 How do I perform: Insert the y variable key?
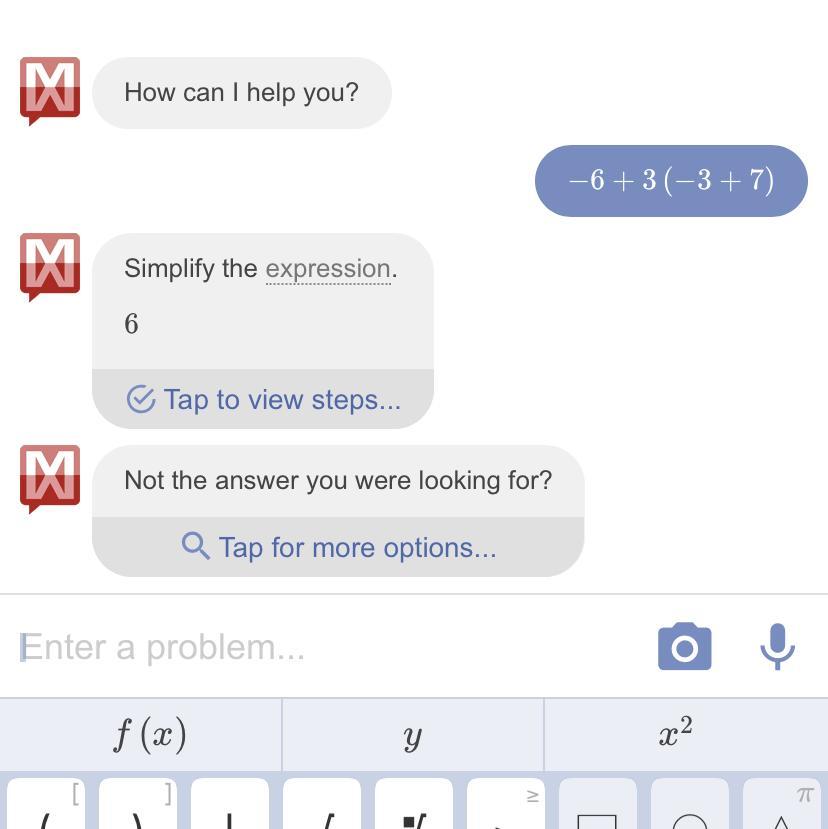tap(412, 735)
